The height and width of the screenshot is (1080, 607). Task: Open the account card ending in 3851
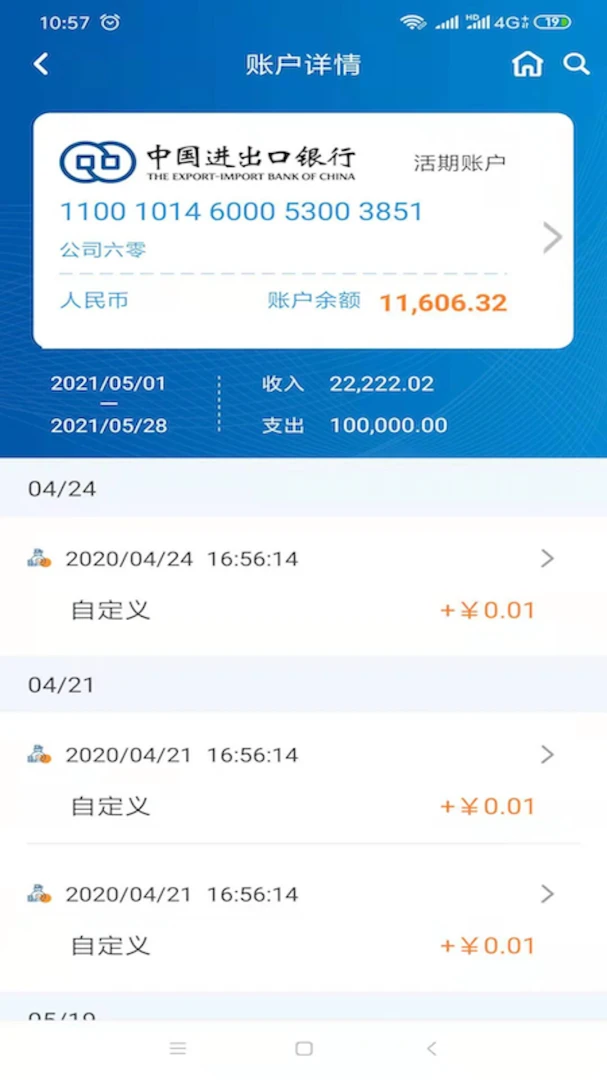pyautogui.click(x=303, y=230)
